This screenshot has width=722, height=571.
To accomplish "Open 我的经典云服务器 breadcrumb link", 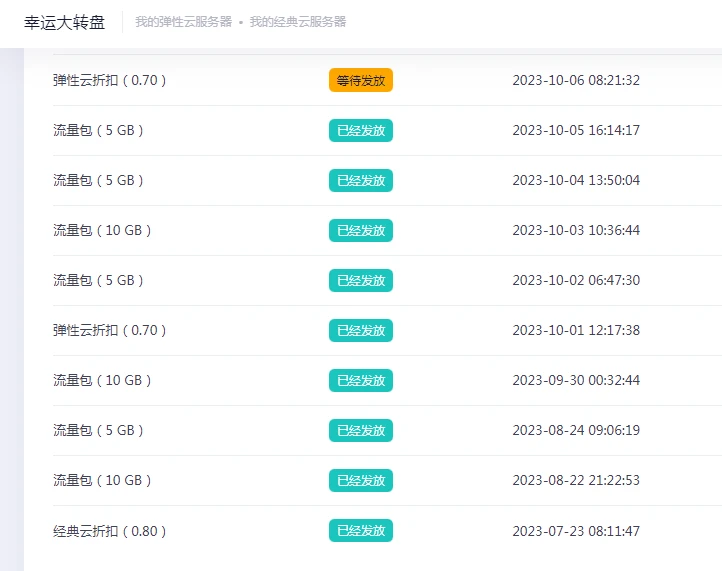I will coord(298,22).
